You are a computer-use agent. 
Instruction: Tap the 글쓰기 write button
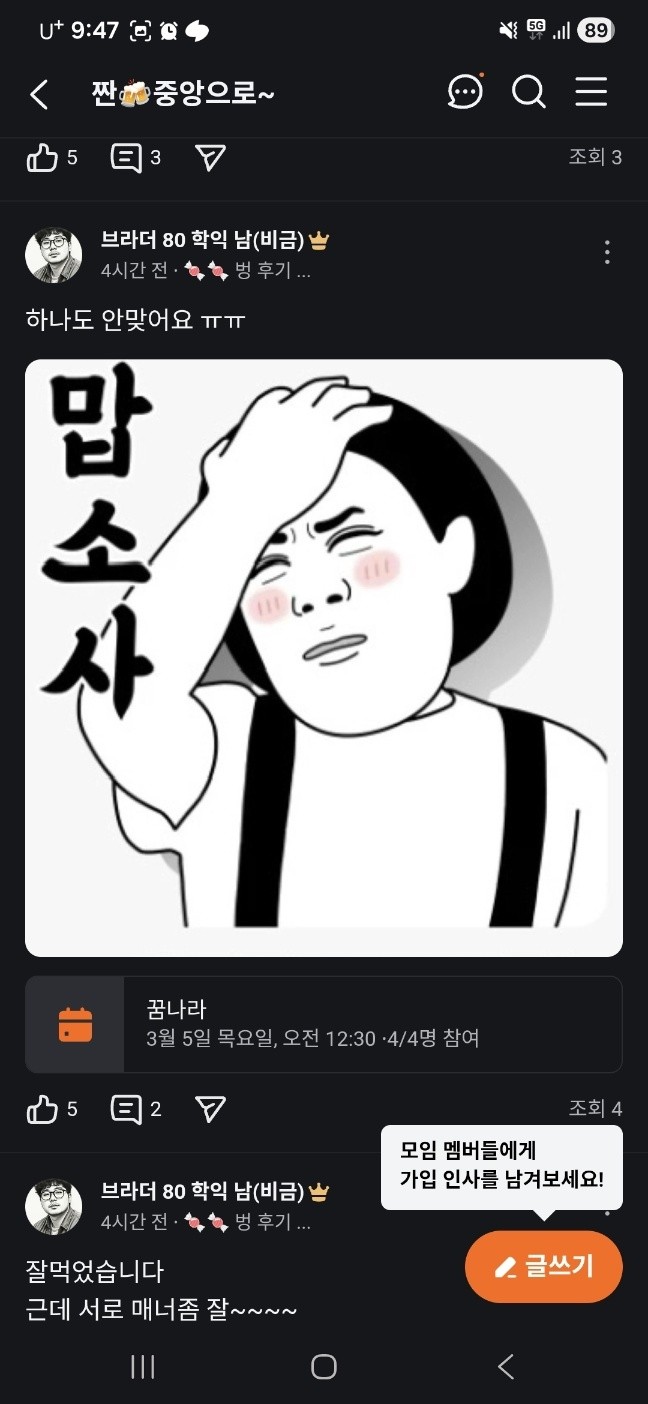point(543,1266)
